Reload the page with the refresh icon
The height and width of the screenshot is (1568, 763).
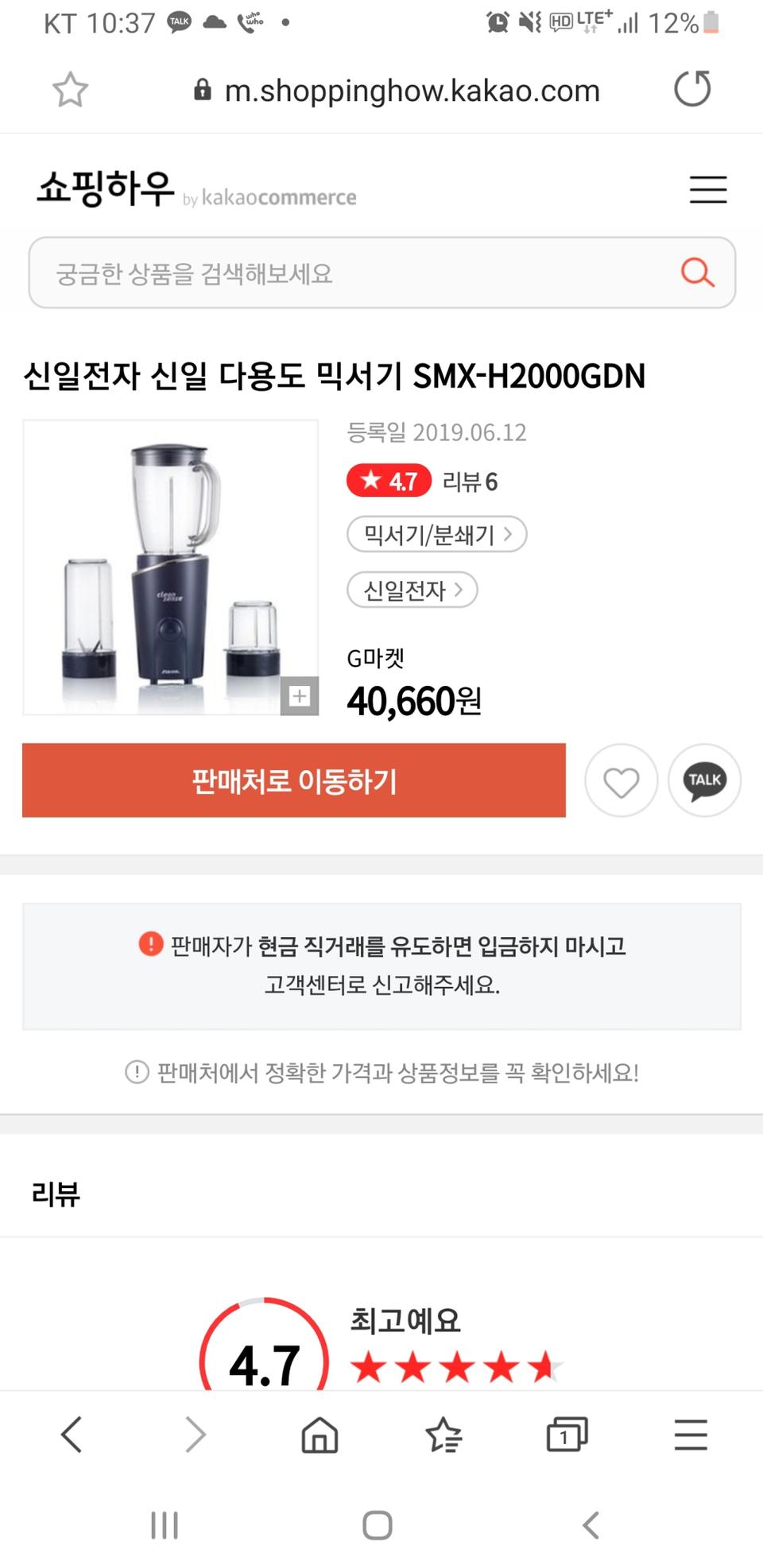691,89
